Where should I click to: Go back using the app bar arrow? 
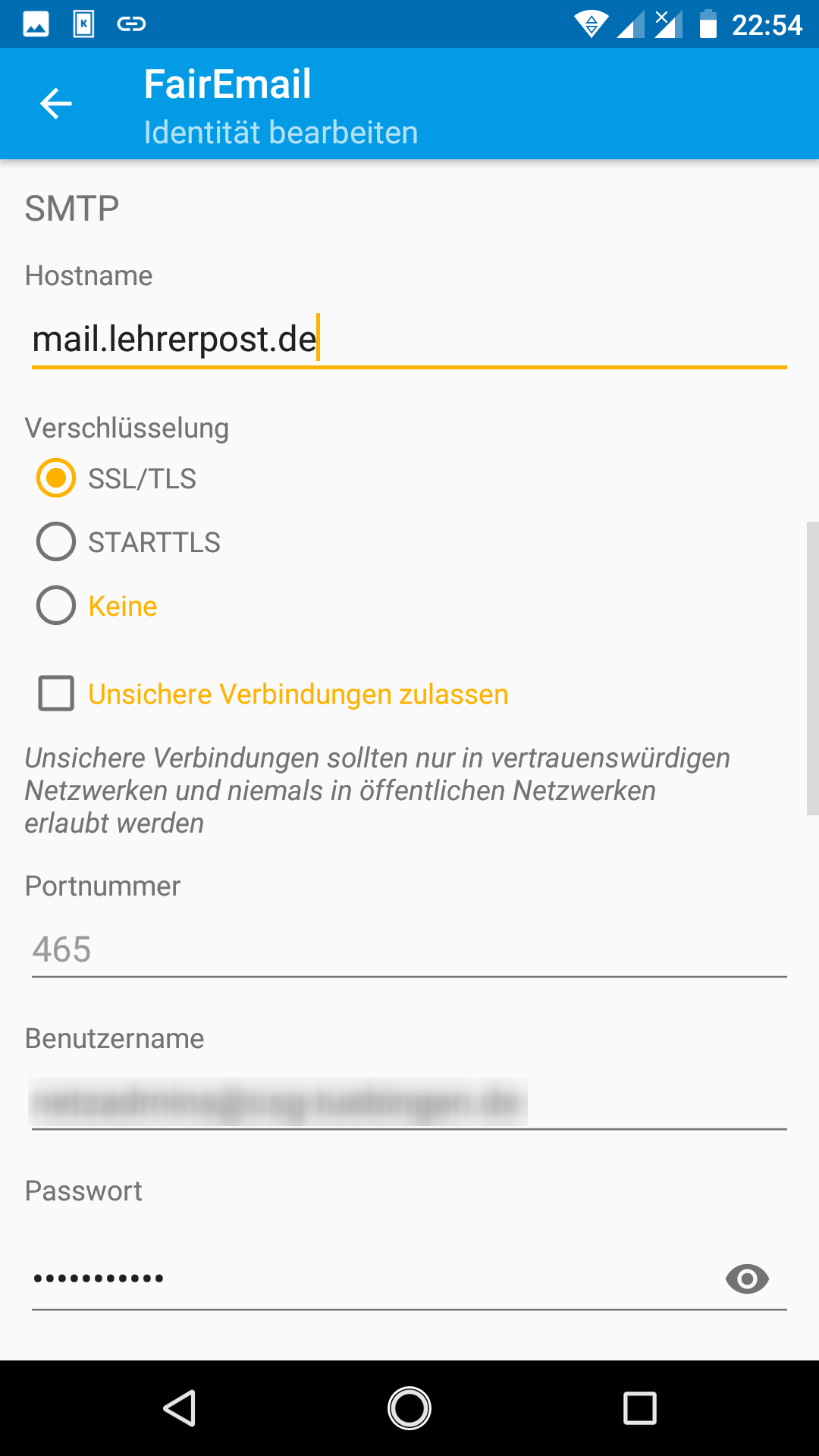pyautogui.click(x=56, y=104)
